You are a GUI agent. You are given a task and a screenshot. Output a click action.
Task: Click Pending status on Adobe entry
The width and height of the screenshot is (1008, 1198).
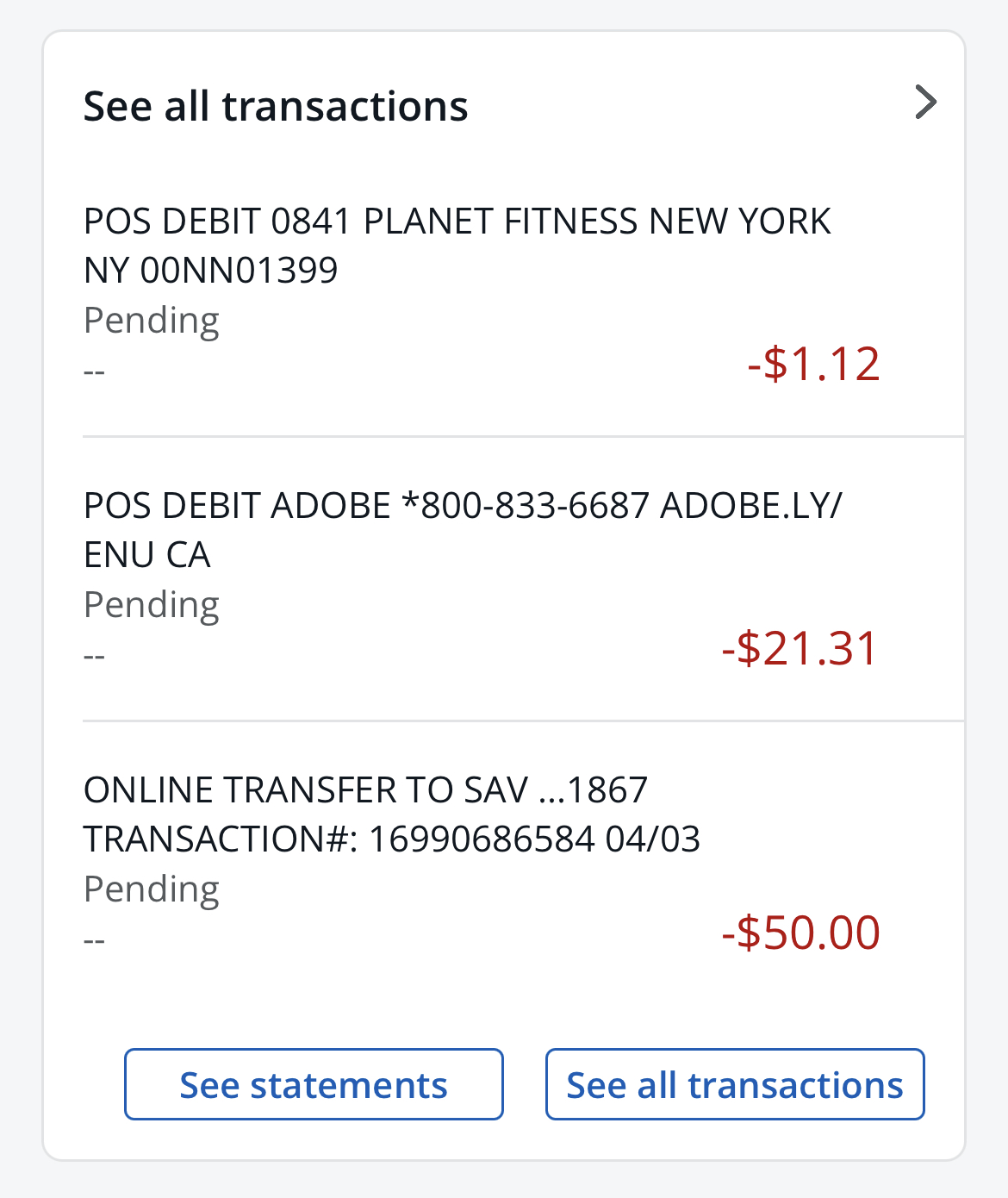click(x=152, y=603)
